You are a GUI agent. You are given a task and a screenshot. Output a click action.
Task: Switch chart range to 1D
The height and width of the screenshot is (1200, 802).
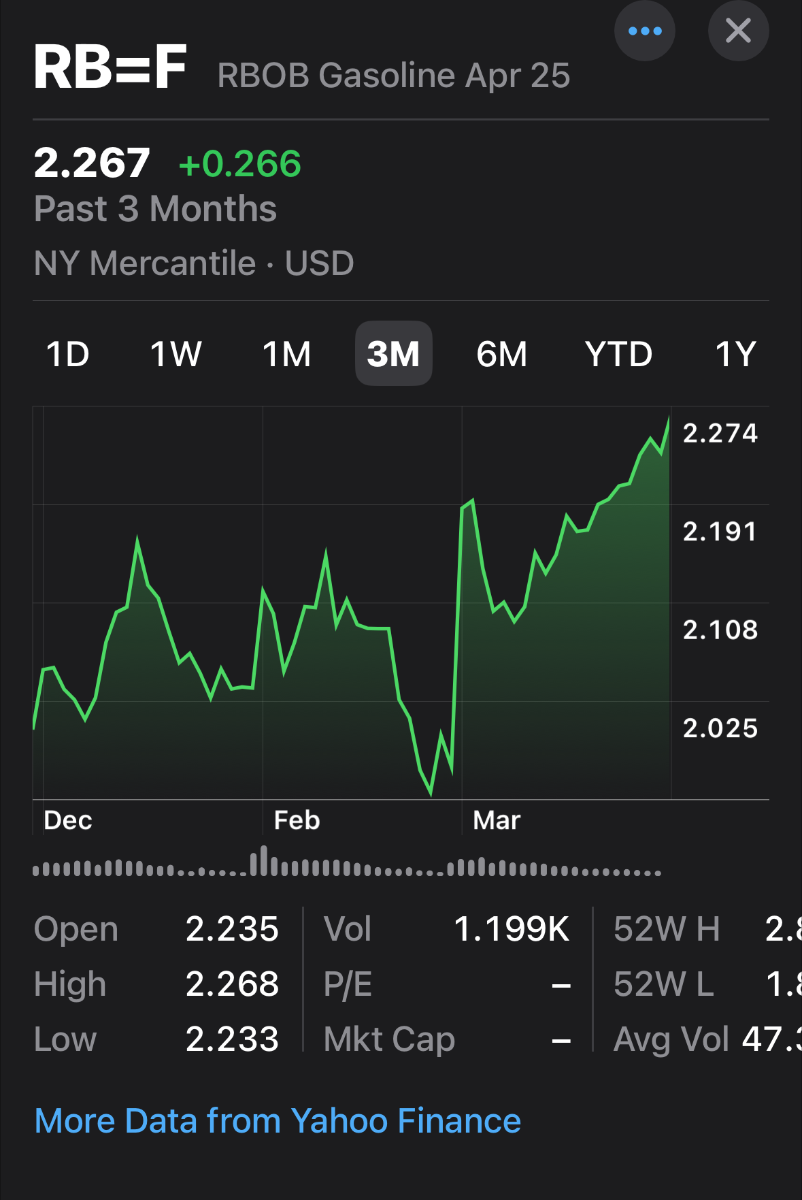(68, 354)
